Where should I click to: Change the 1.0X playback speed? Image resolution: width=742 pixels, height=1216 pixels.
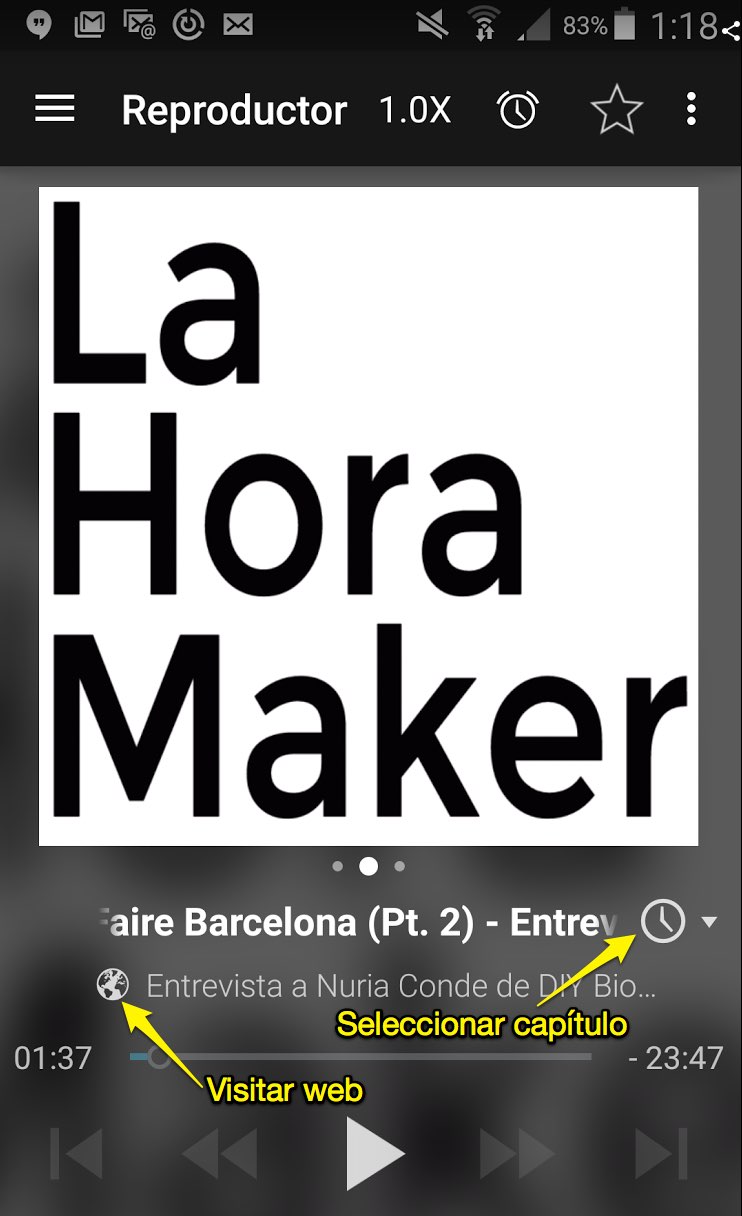[415, 110]
